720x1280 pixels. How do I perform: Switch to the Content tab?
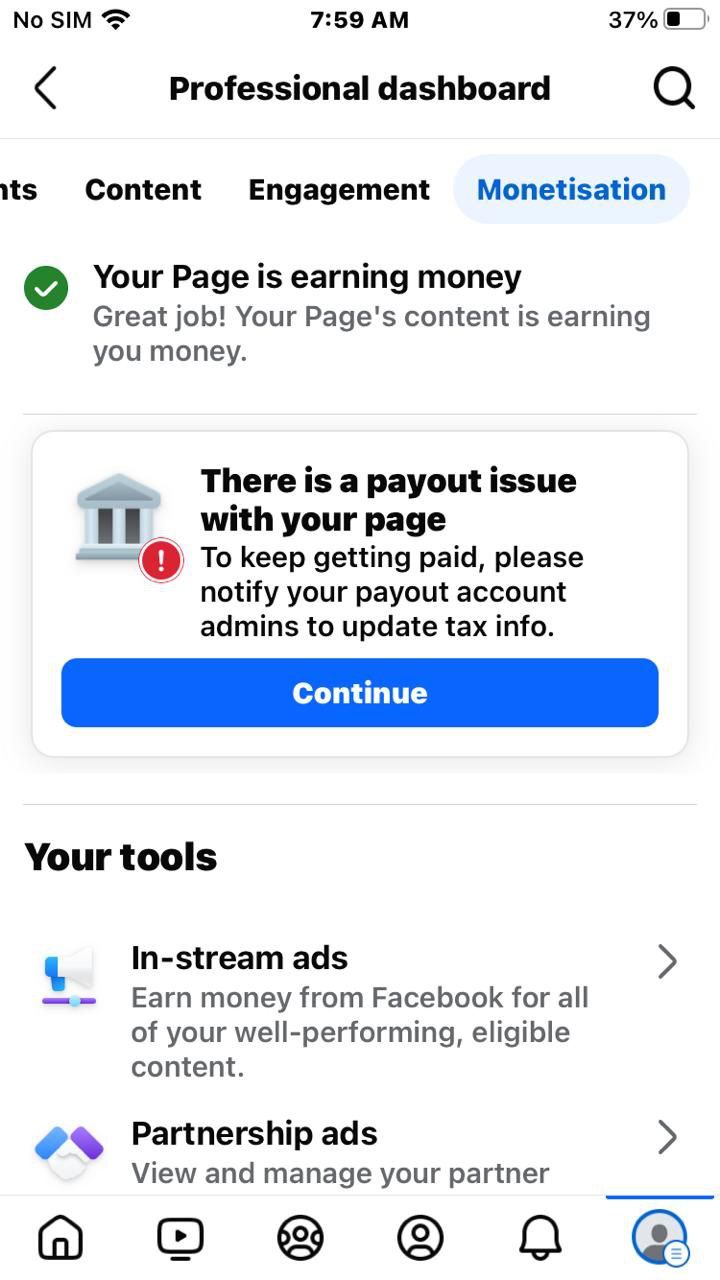click(143, 189)
